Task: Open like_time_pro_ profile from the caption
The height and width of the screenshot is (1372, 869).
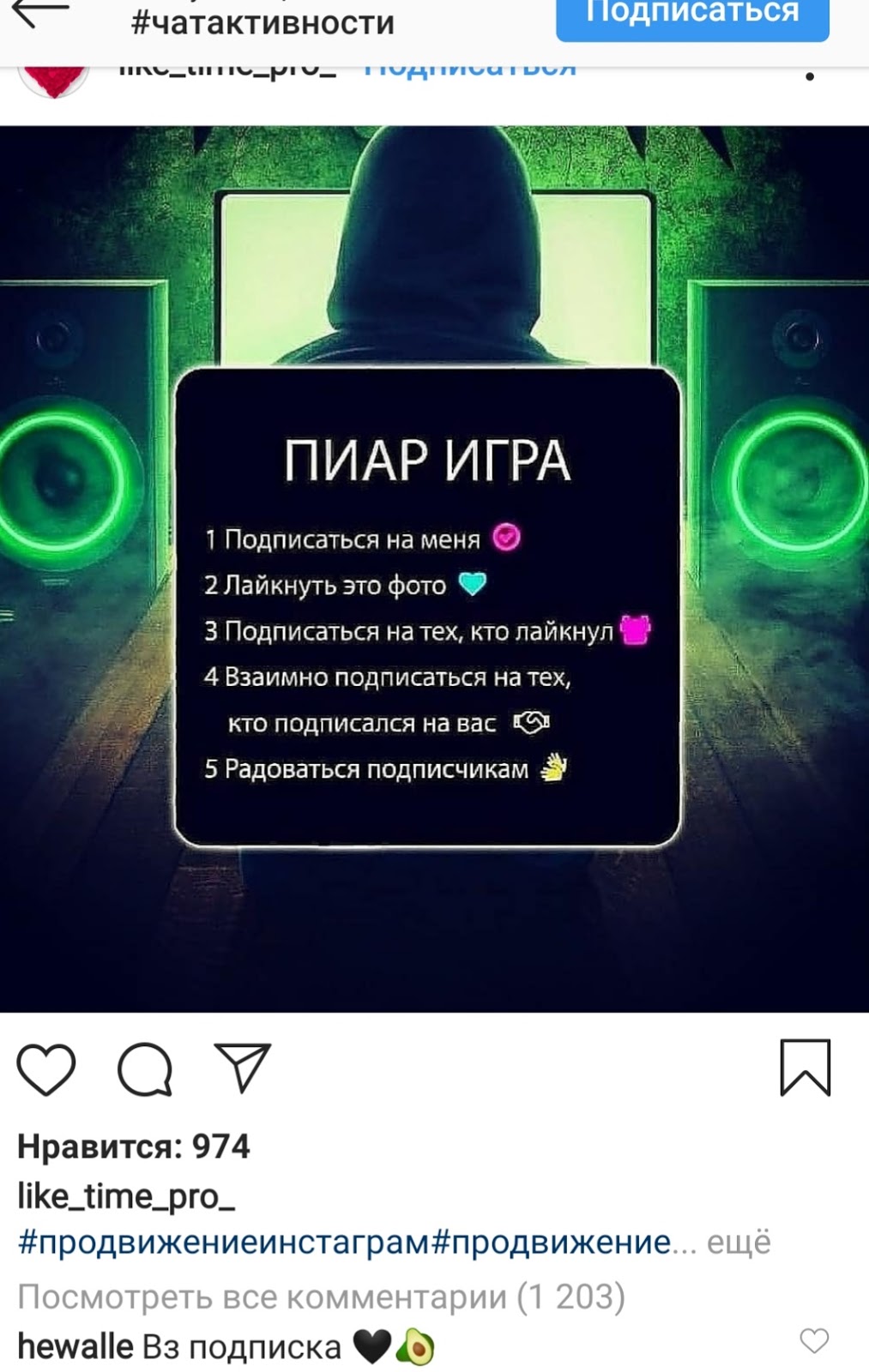Action: pos(126,1196)
